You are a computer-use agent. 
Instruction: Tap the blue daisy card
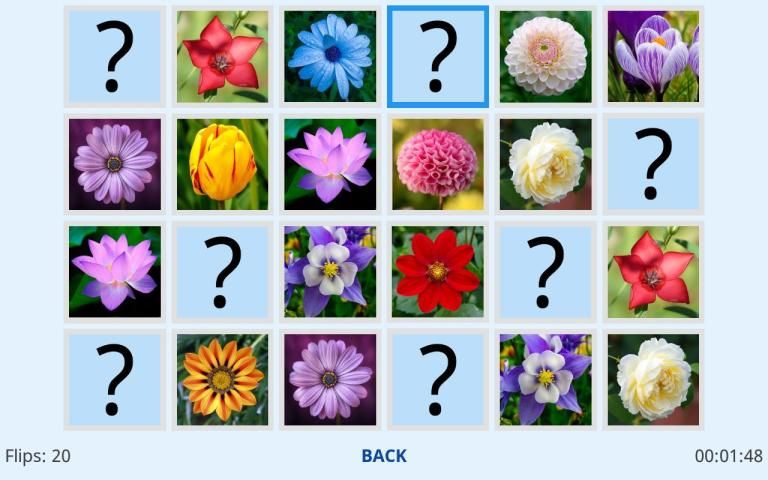pyautogui.click(x=330, y=57)
